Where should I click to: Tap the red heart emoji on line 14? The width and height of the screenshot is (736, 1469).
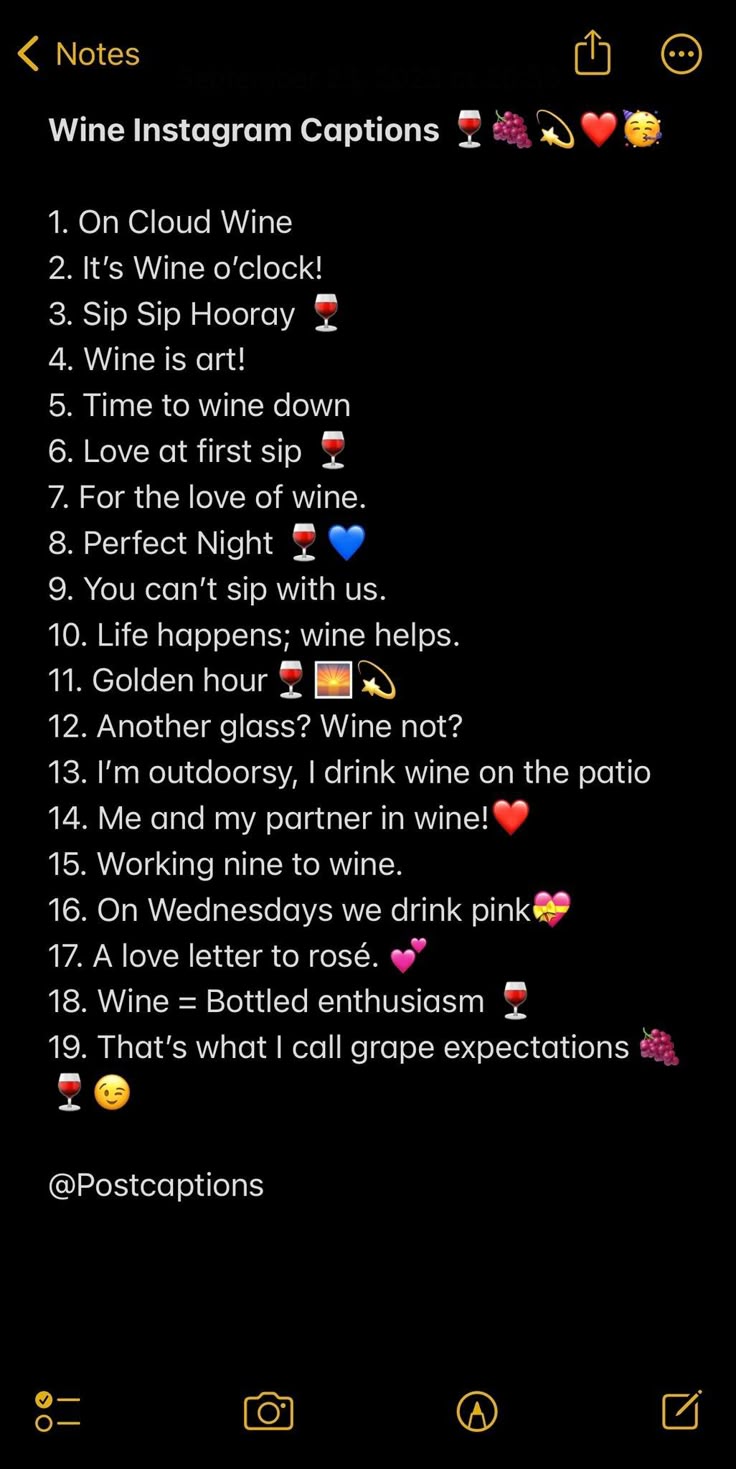[510, 817]
